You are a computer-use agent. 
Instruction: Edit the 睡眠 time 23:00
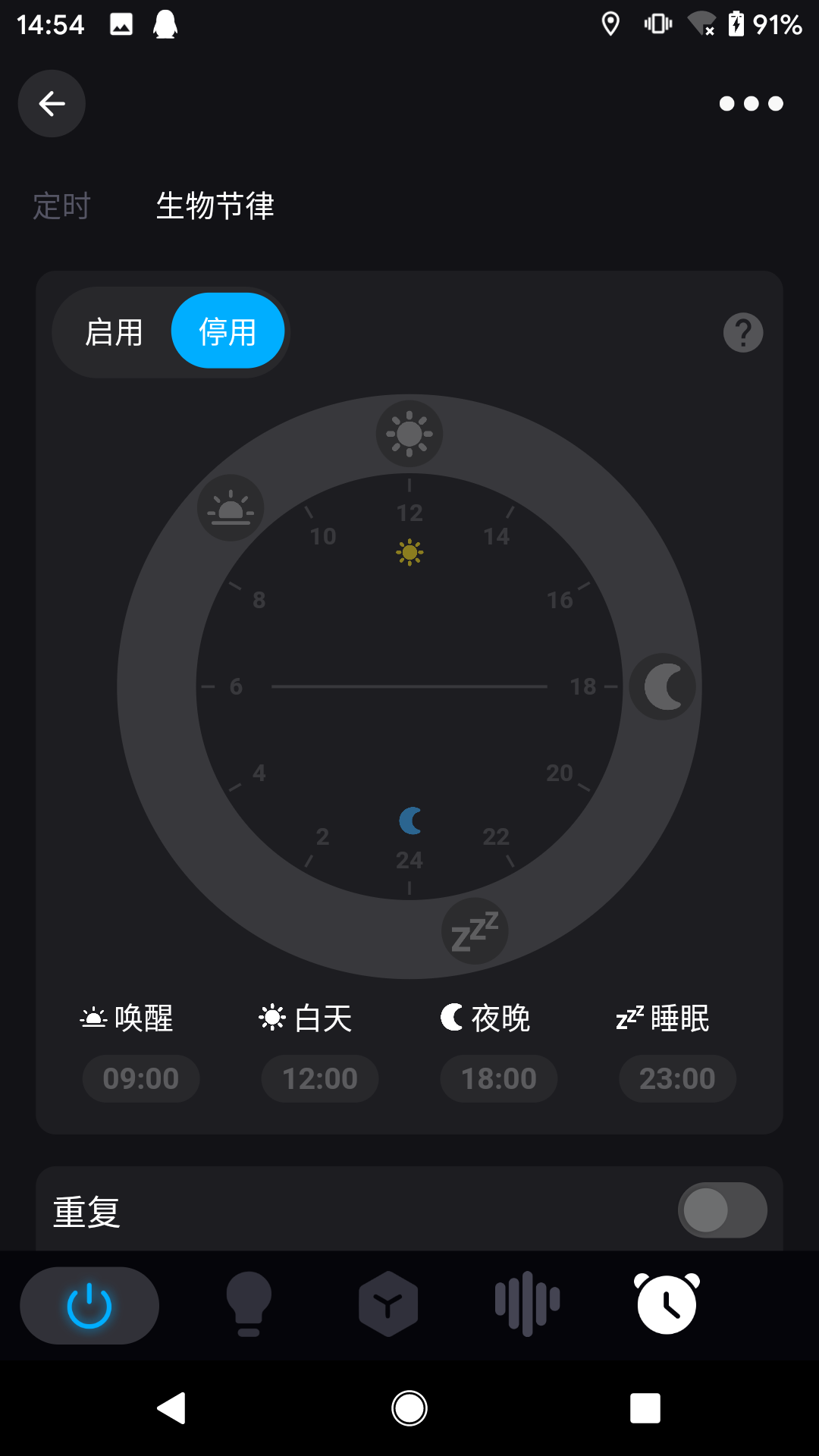677,1078
